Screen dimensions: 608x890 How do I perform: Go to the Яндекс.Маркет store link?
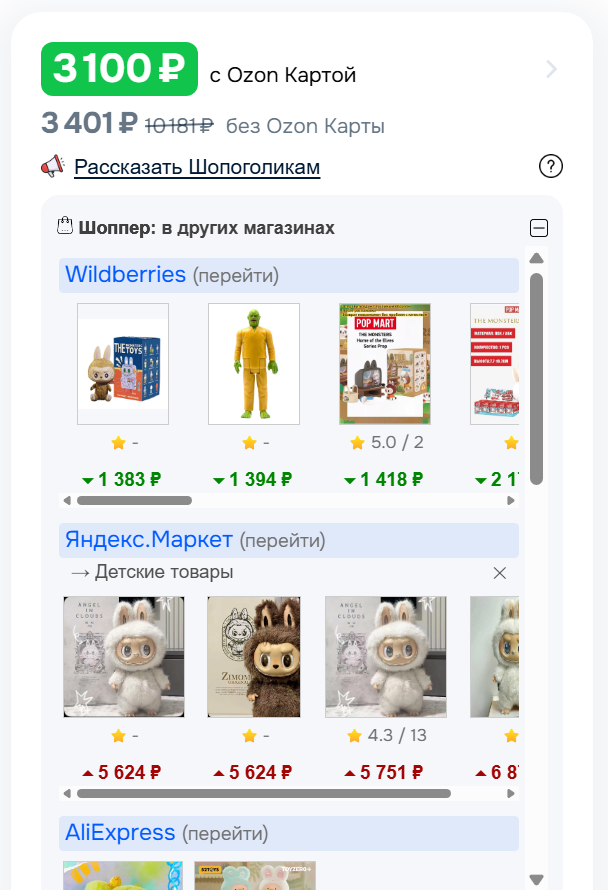[149, 540]
